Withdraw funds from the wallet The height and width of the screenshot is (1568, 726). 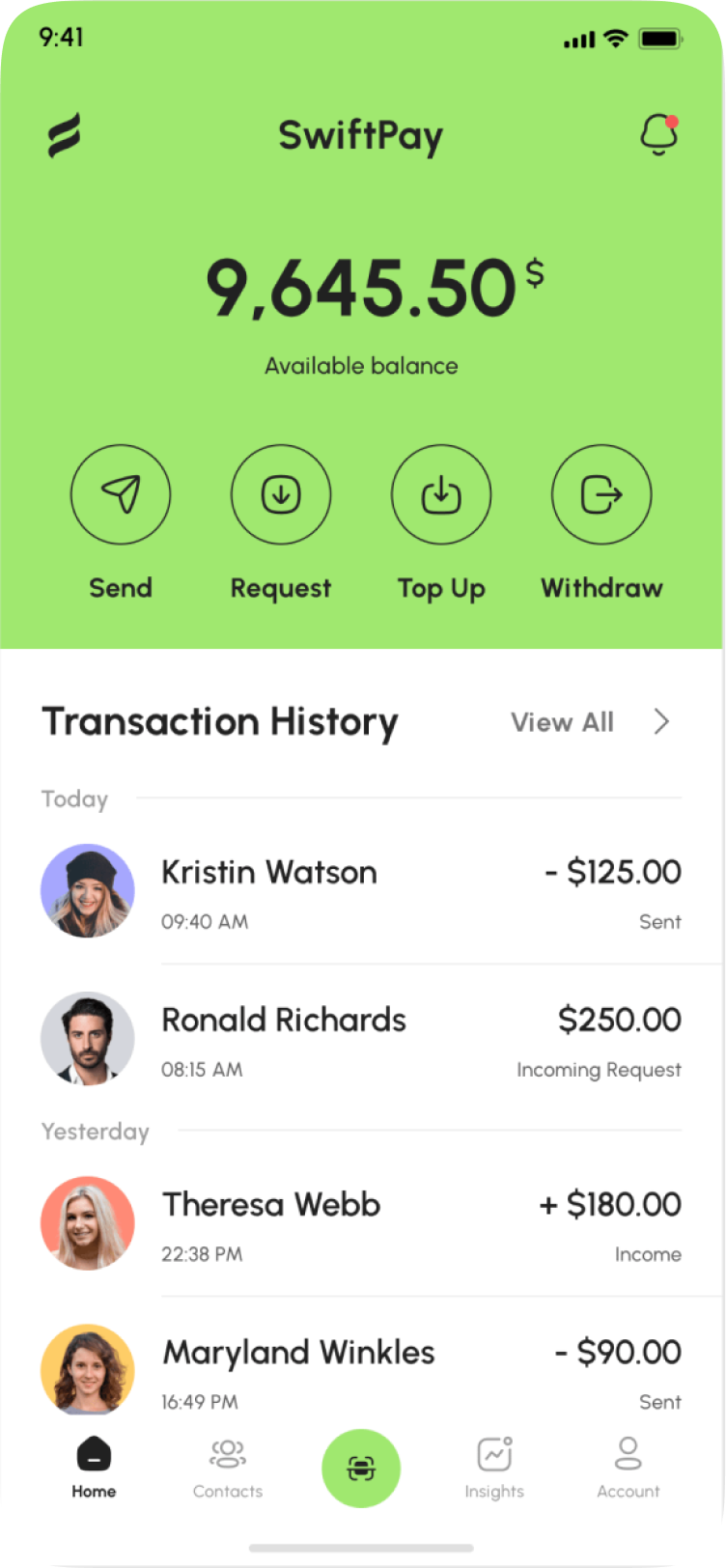coord(601,495)
